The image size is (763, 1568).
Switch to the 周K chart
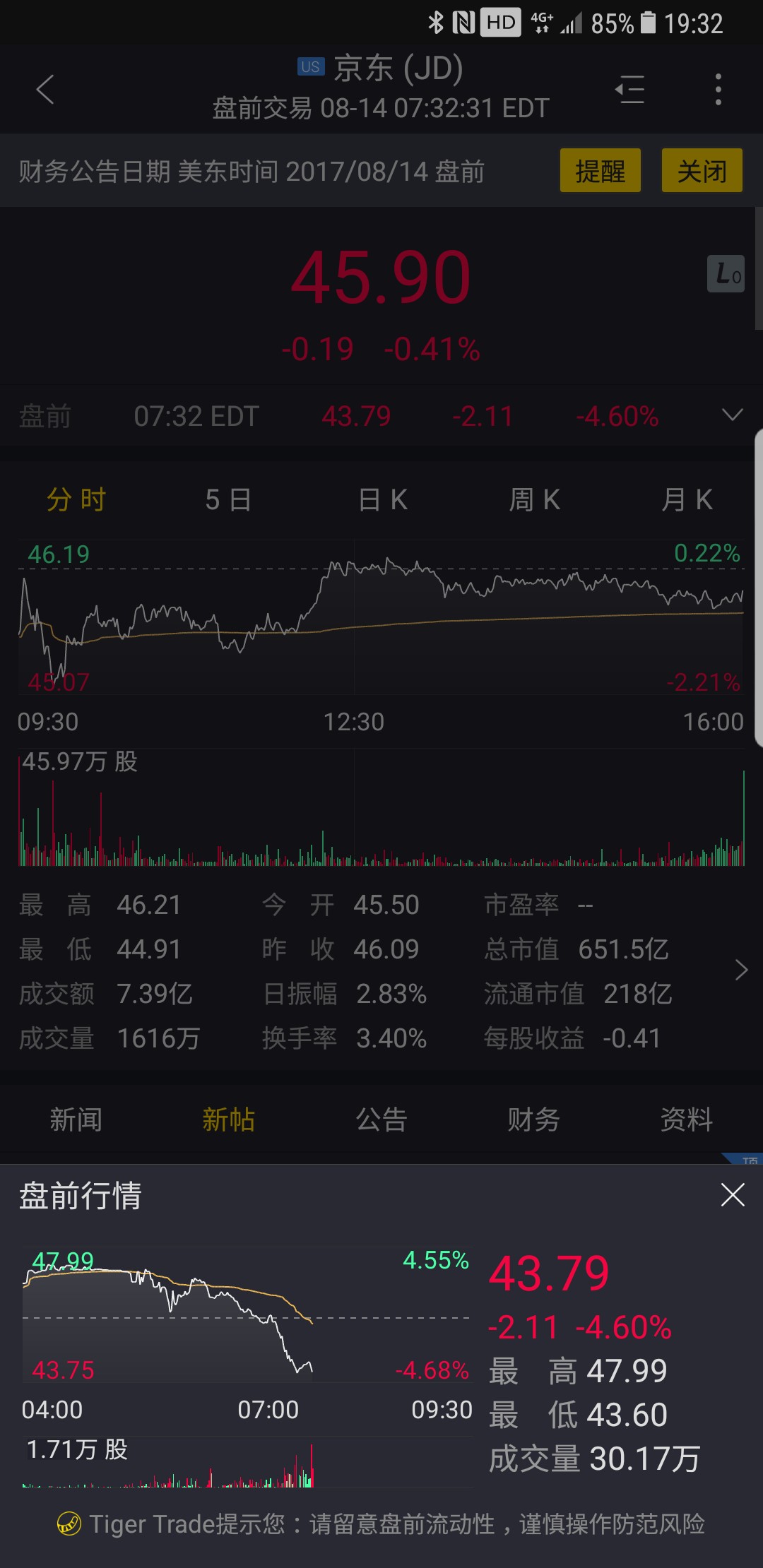535,500
